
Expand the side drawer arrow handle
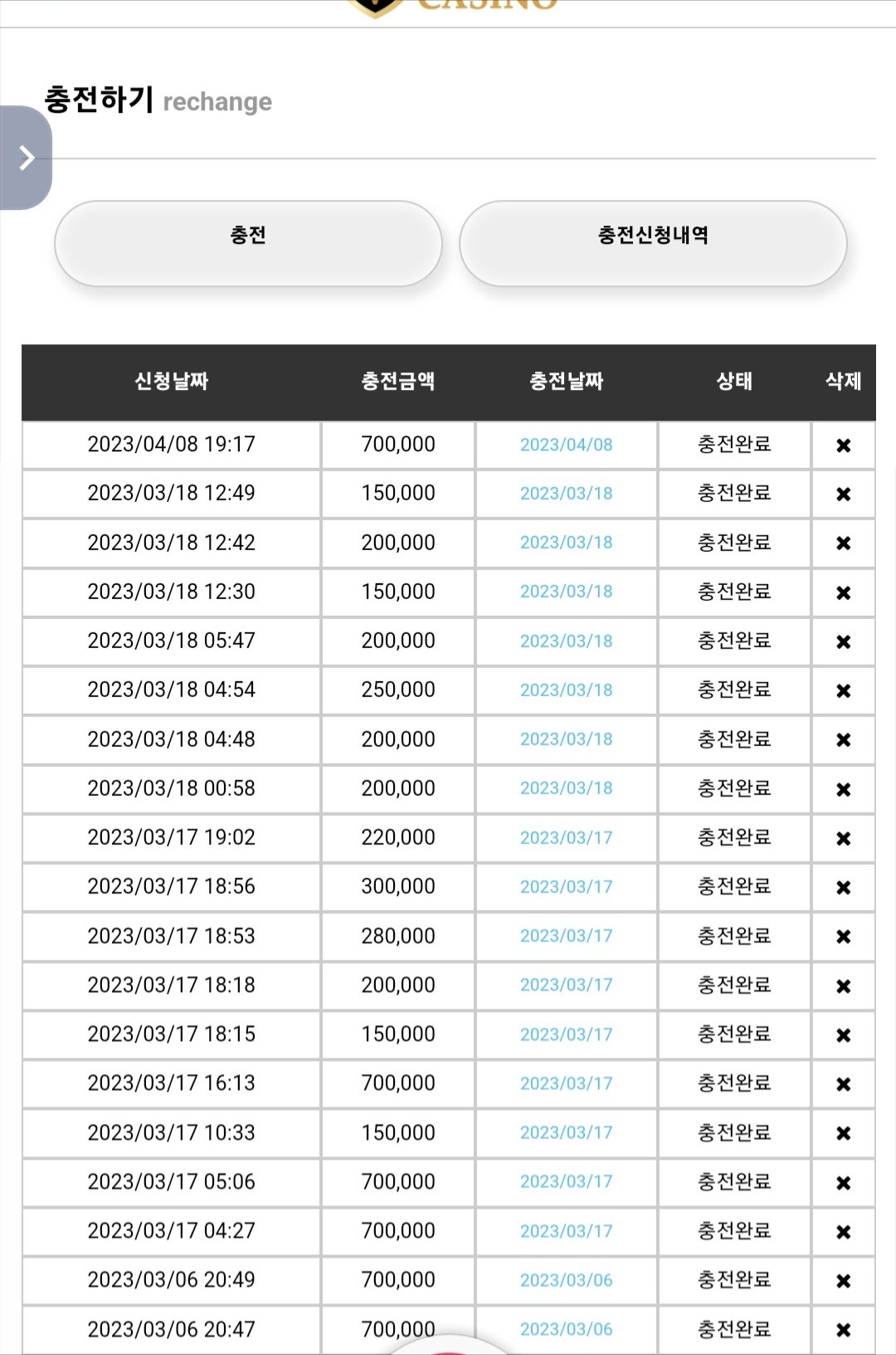pos(25,158)
